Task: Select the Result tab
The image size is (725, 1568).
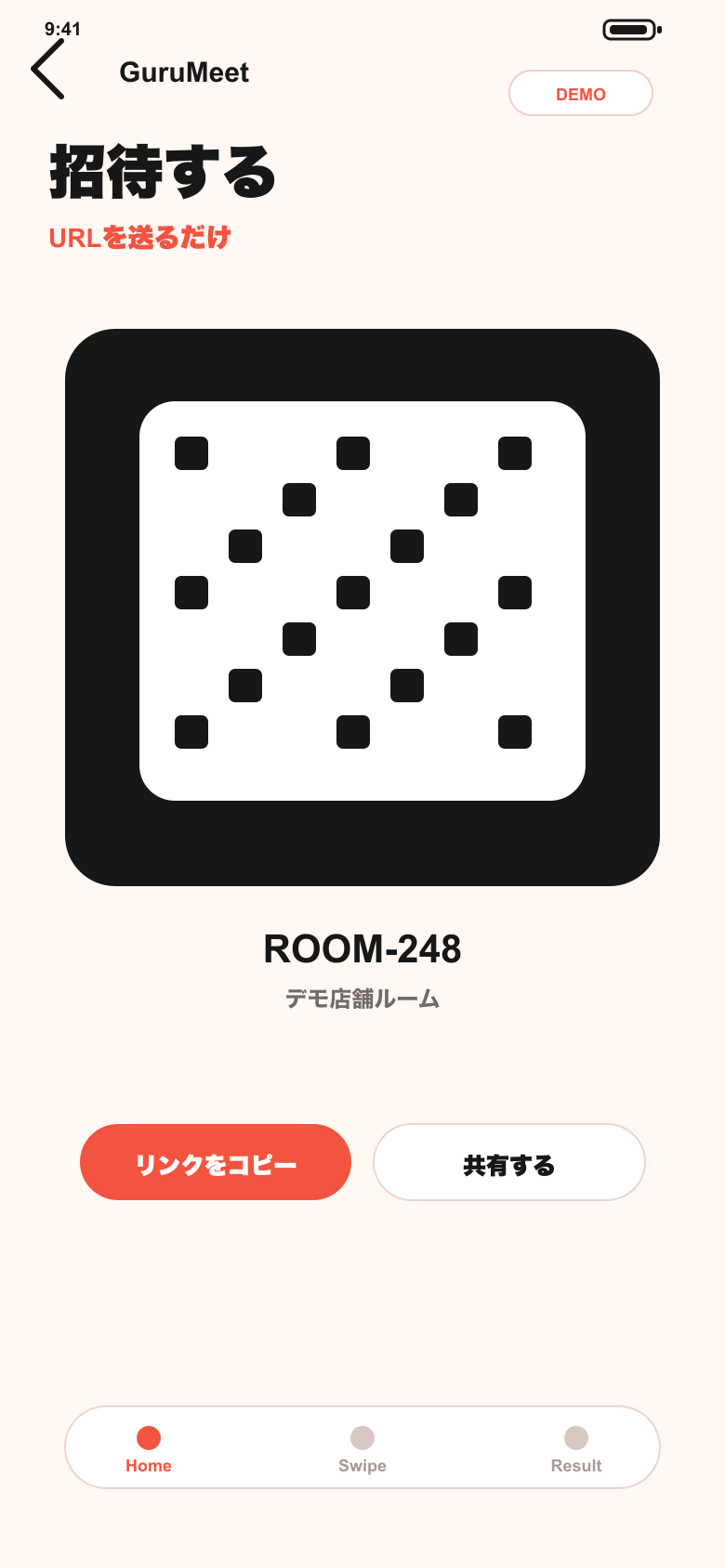Action: click(576, 1449)
